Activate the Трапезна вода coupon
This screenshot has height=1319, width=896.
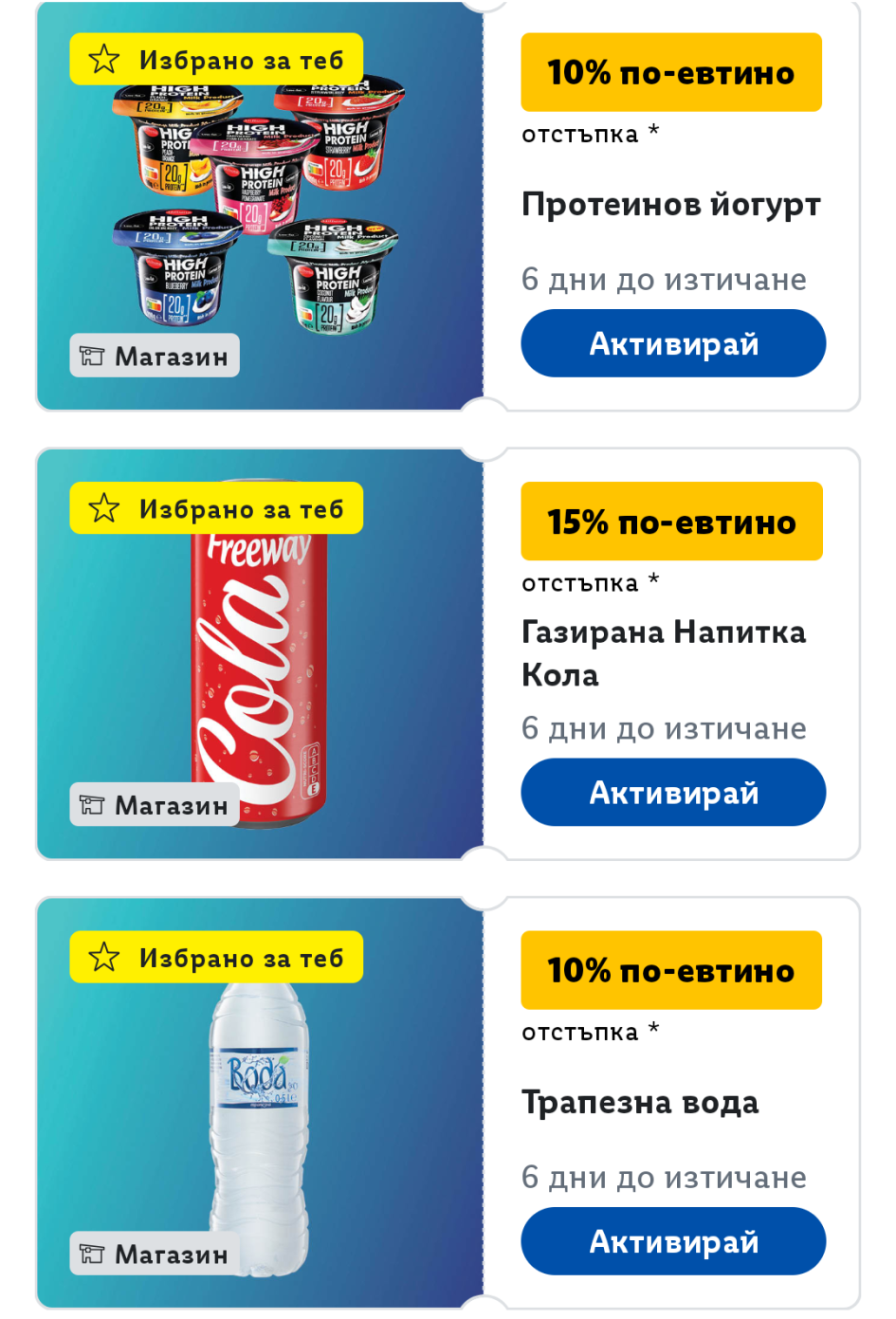point(672,1240)
